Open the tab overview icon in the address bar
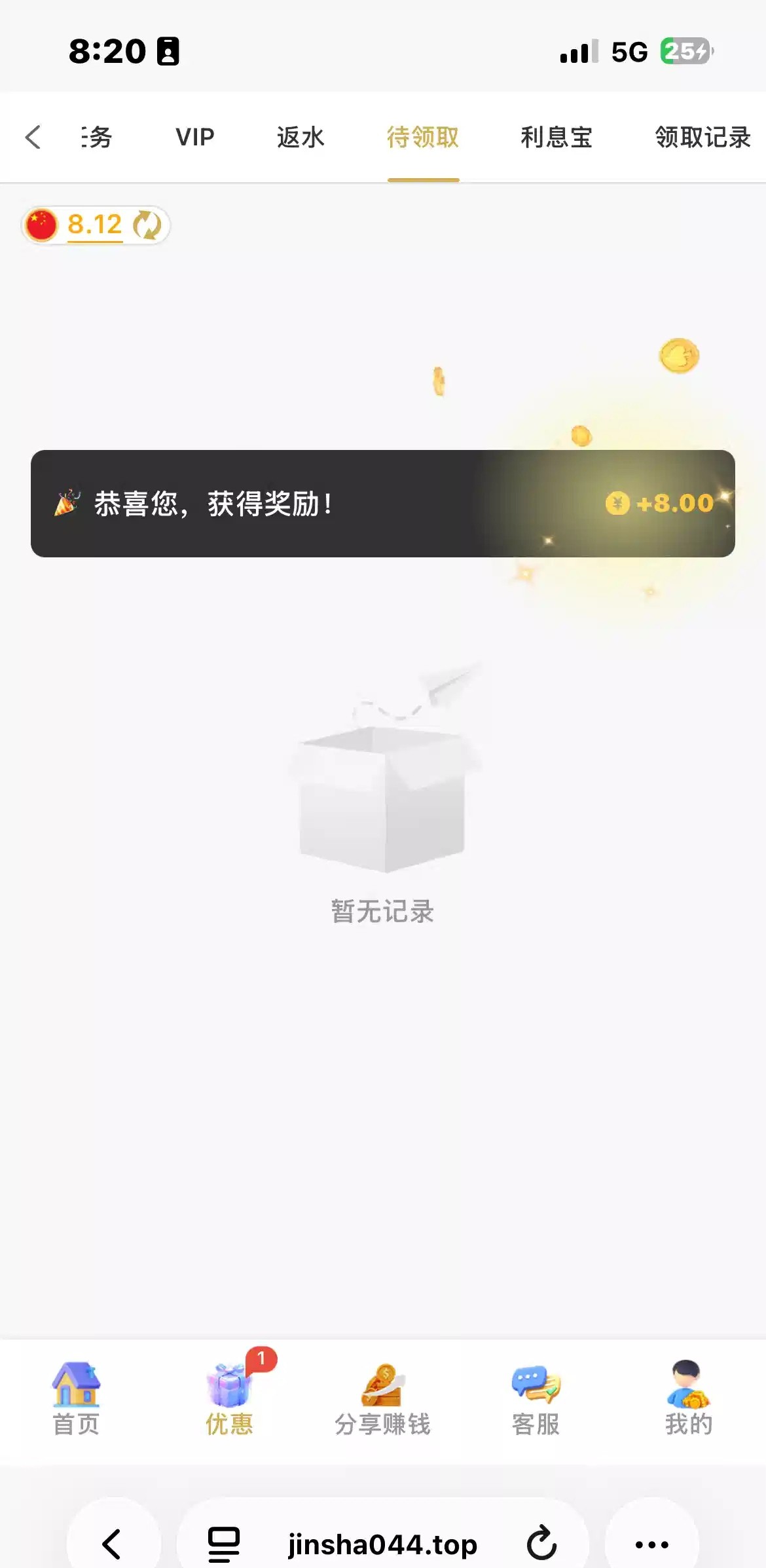766x1568 pixels. click(x=224, y=1544)
